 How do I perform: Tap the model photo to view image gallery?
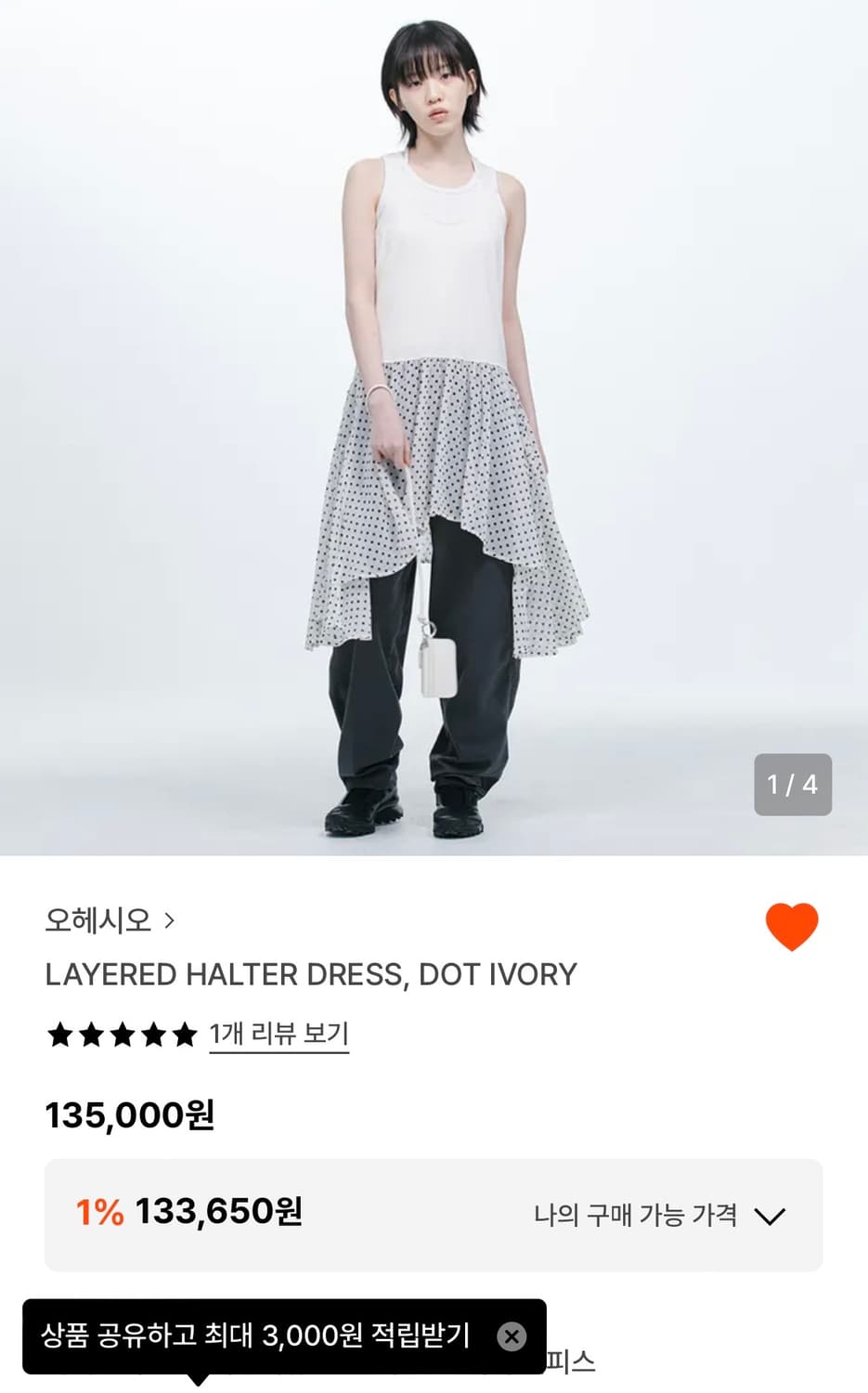(434, 427)
